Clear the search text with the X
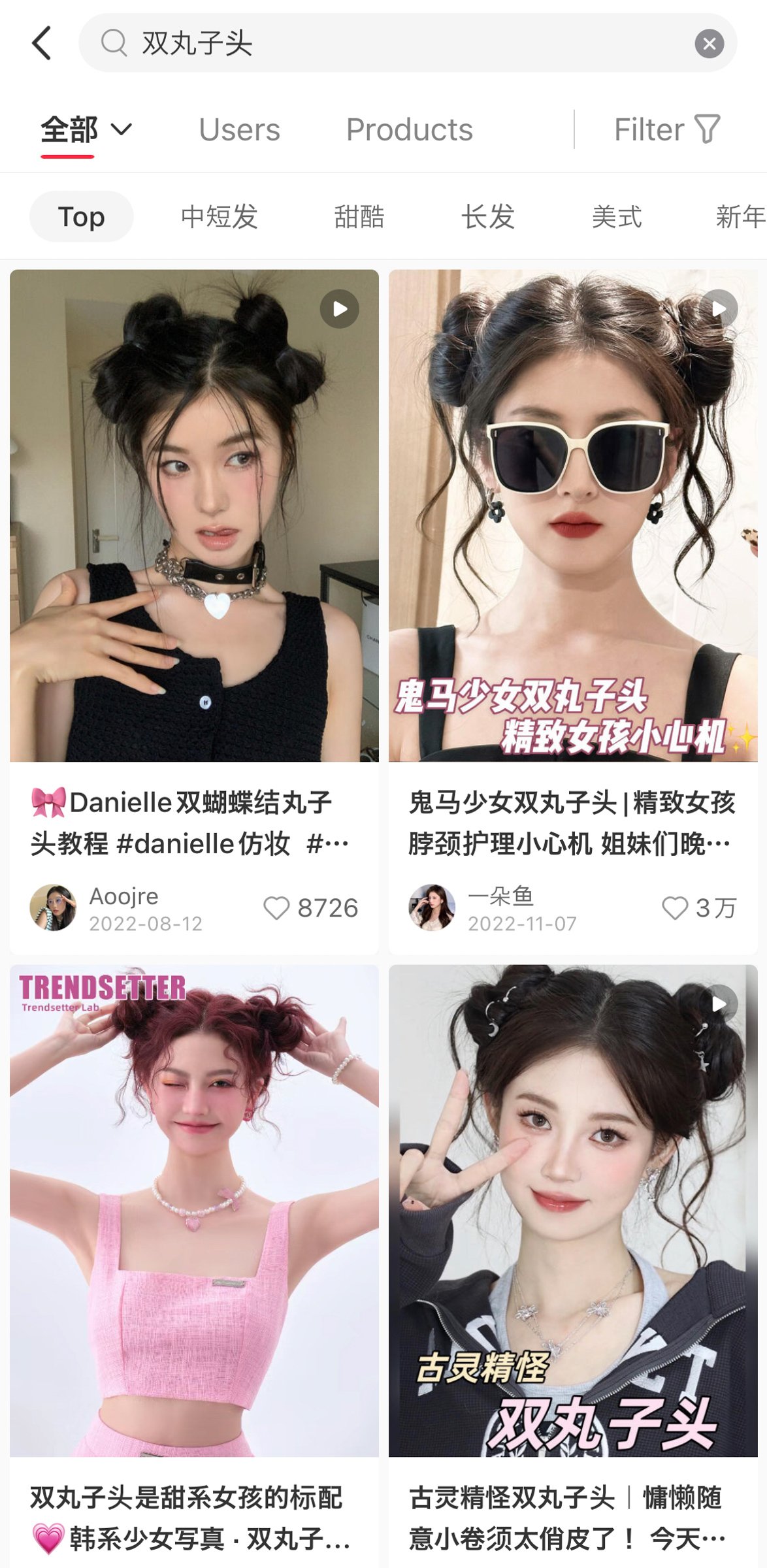Viewport: 767px width, 1568px height. [709, 44]
